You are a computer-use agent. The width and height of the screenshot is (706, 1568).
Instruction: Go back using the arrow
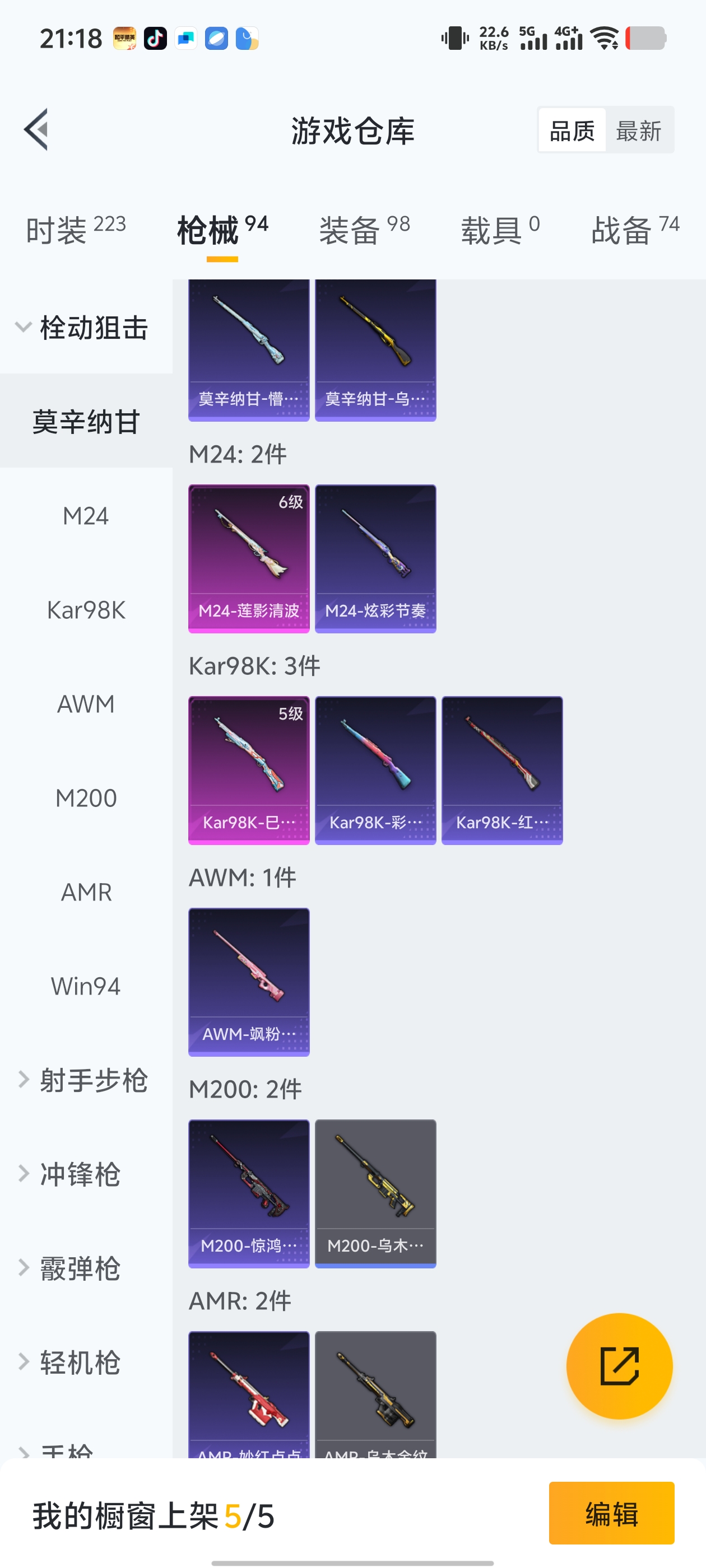[36, 129]
